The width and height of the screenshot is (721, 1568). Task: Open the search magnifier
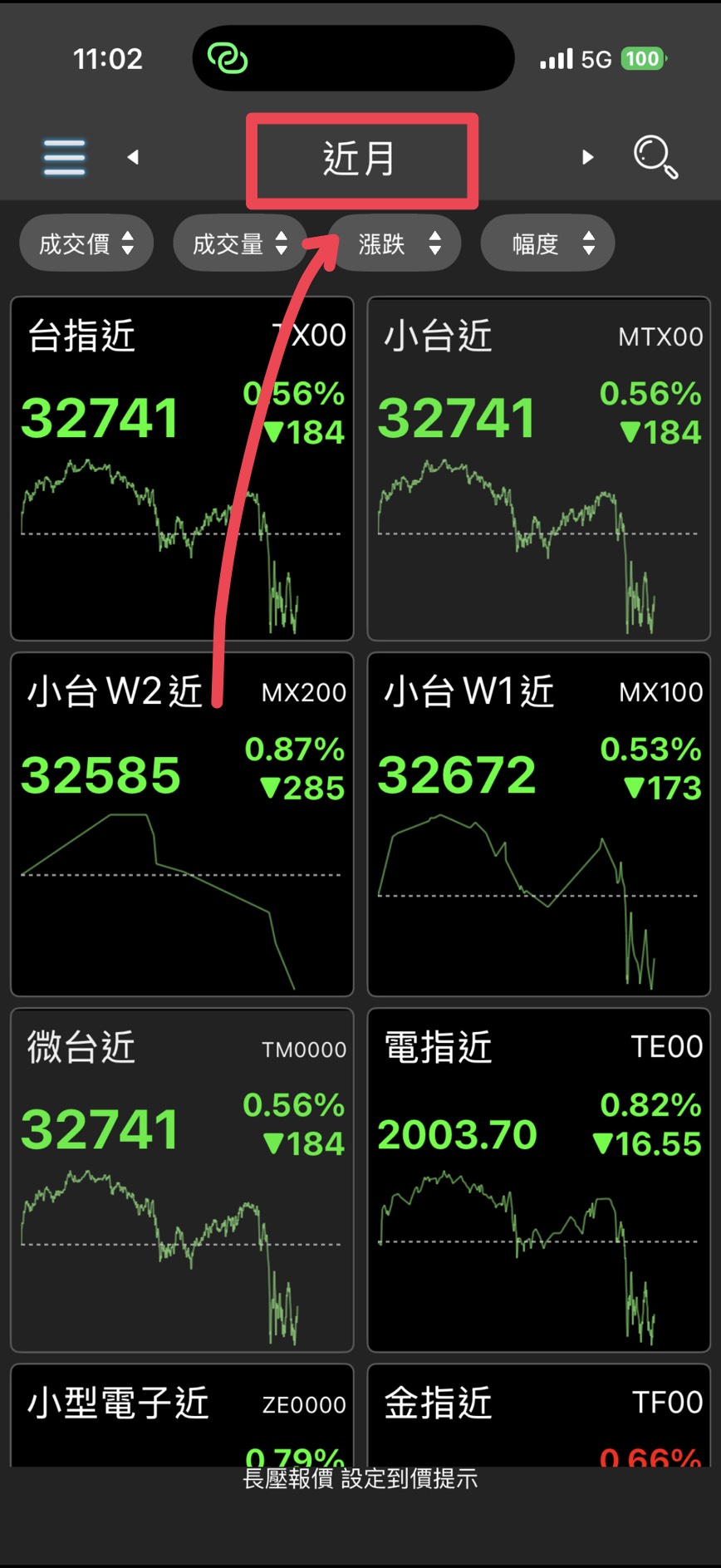(x=655, y=156)
